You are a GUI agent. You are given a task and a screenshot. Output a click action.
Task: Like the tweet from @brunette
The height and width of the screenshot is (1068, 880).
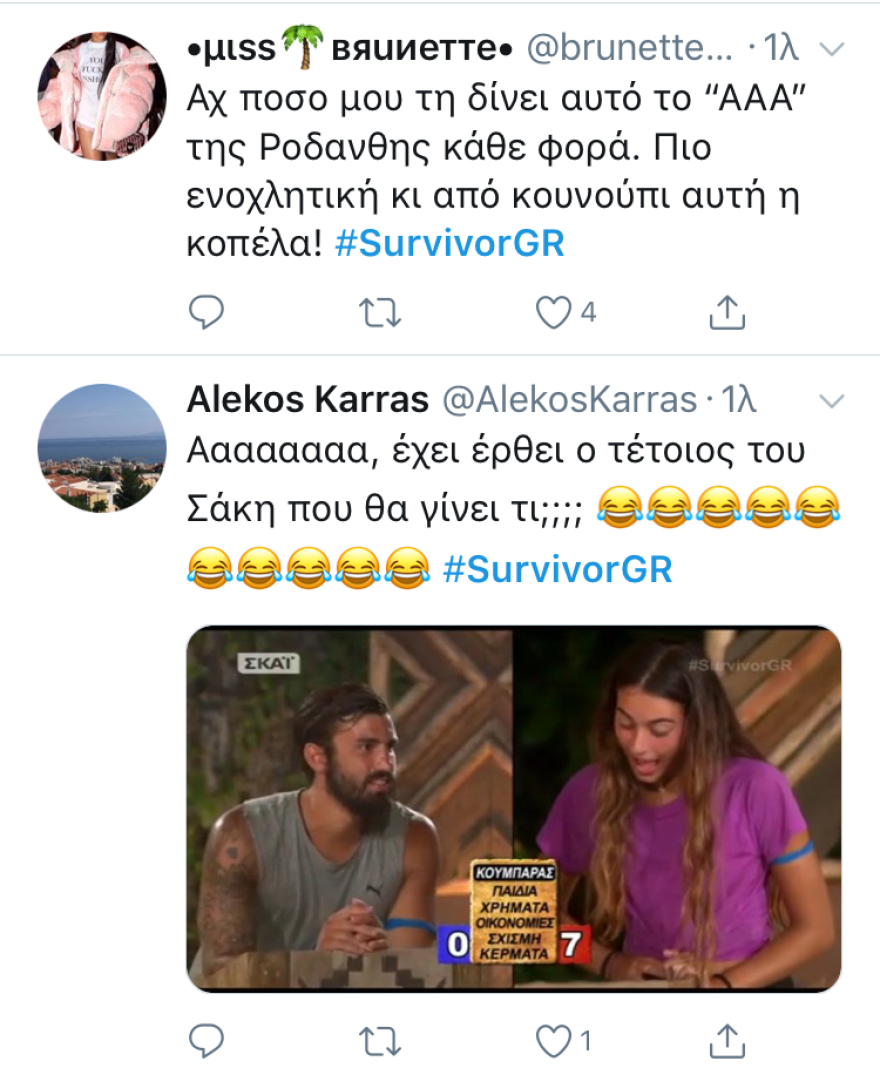[552, 312]
